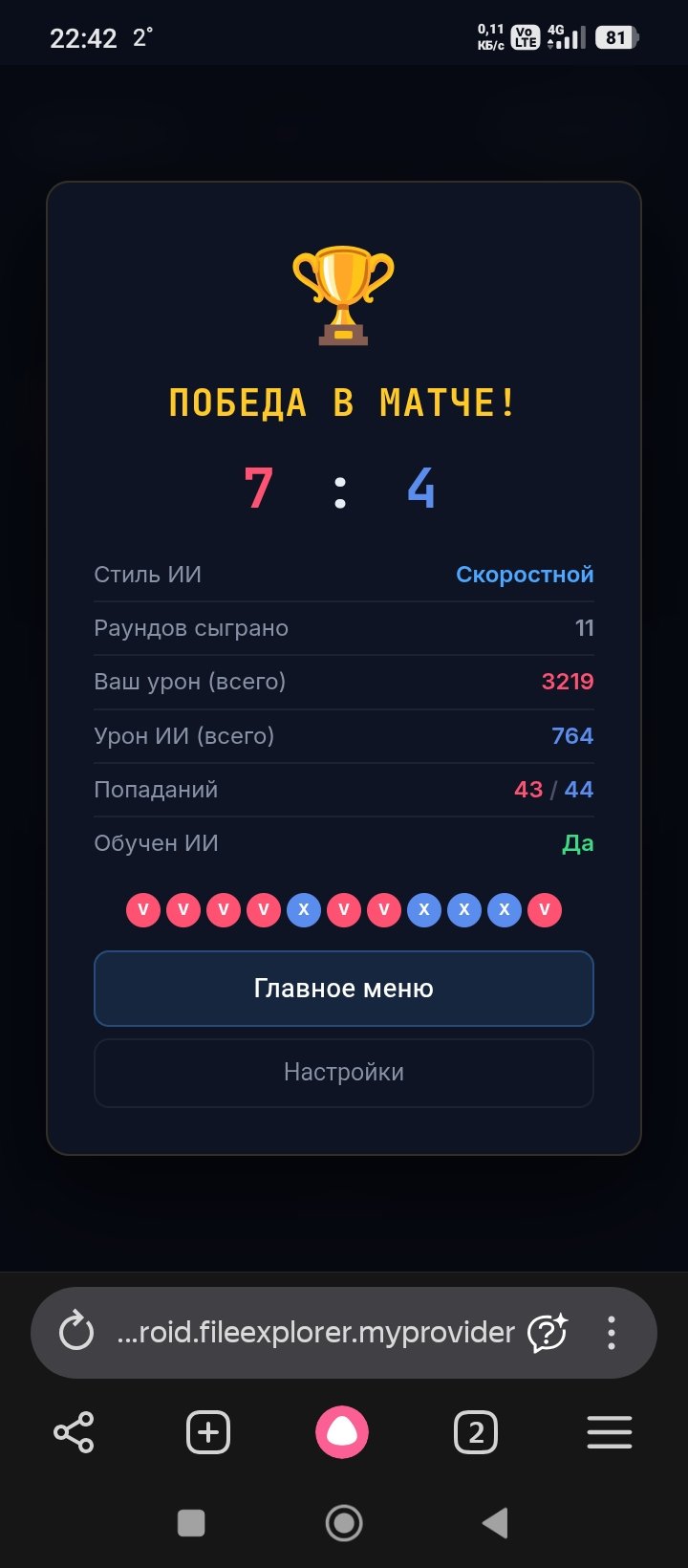Open the browser three-dot overflow menu

point(612,1332)
